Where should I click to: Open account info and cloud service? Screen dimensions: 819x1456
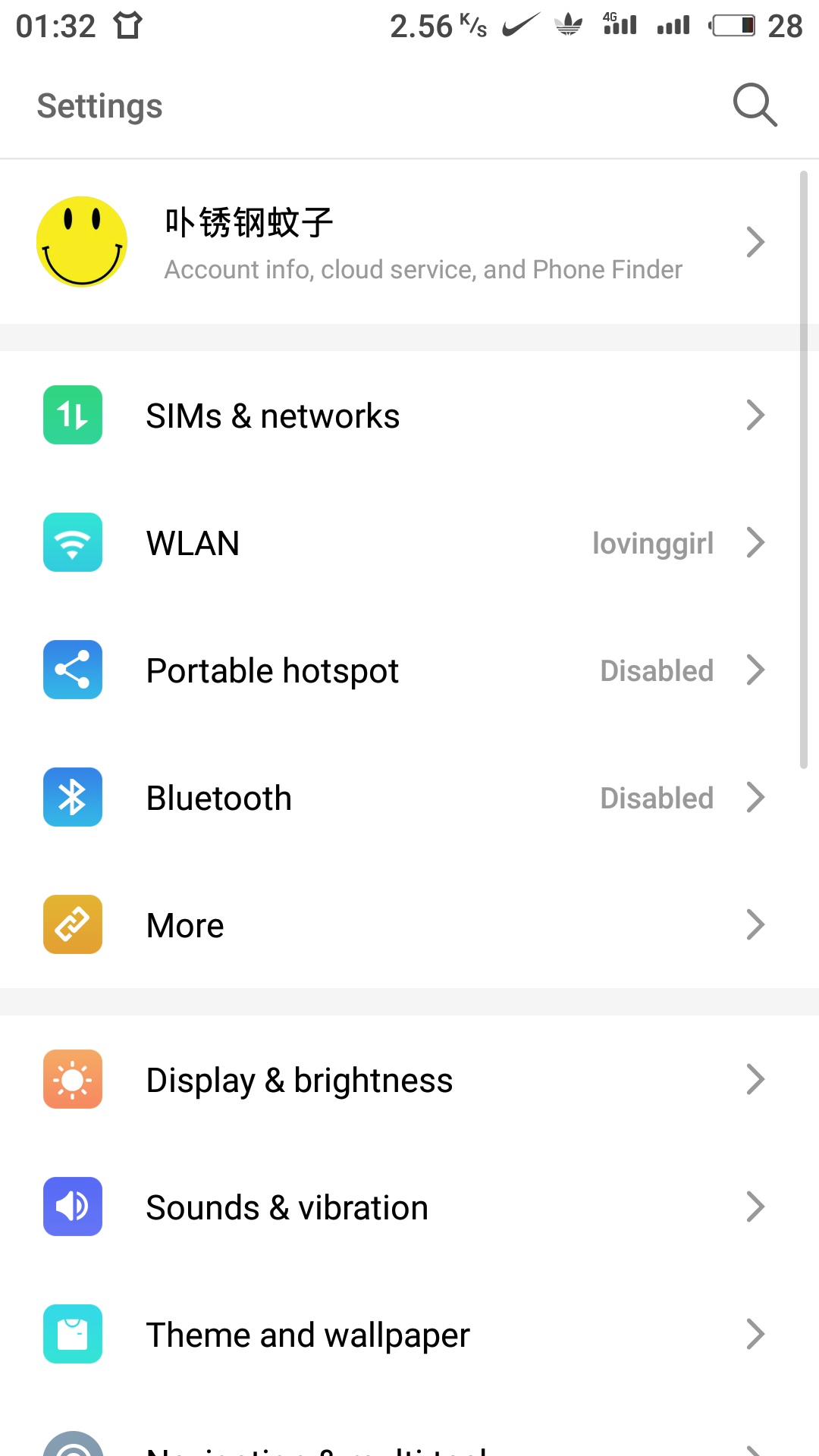click(409, 242)
